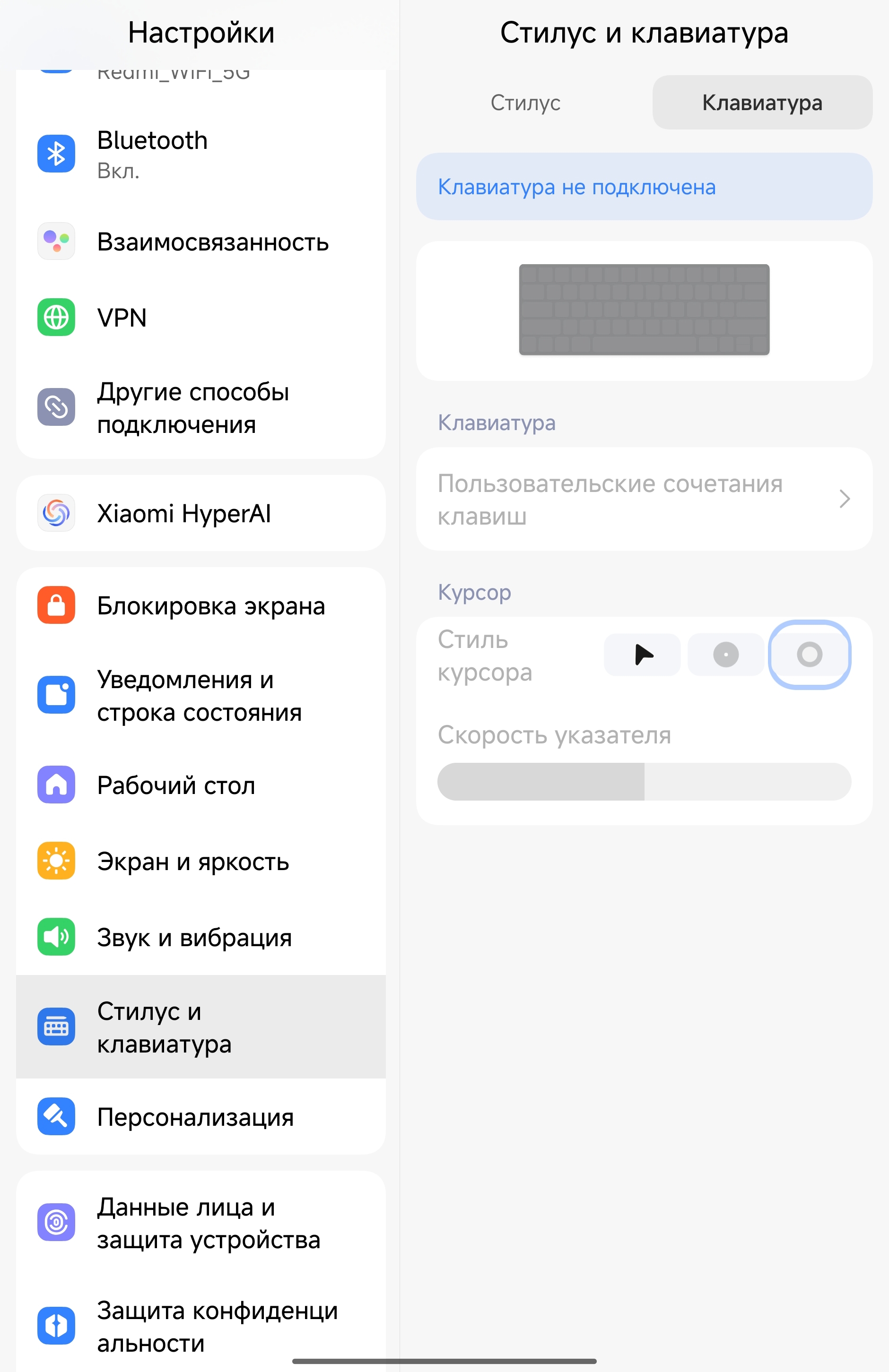Open Звук и вибрация settings
The height and width of the screenshot is (1372, 889).
pyautogui.click(x=200, y=937)
